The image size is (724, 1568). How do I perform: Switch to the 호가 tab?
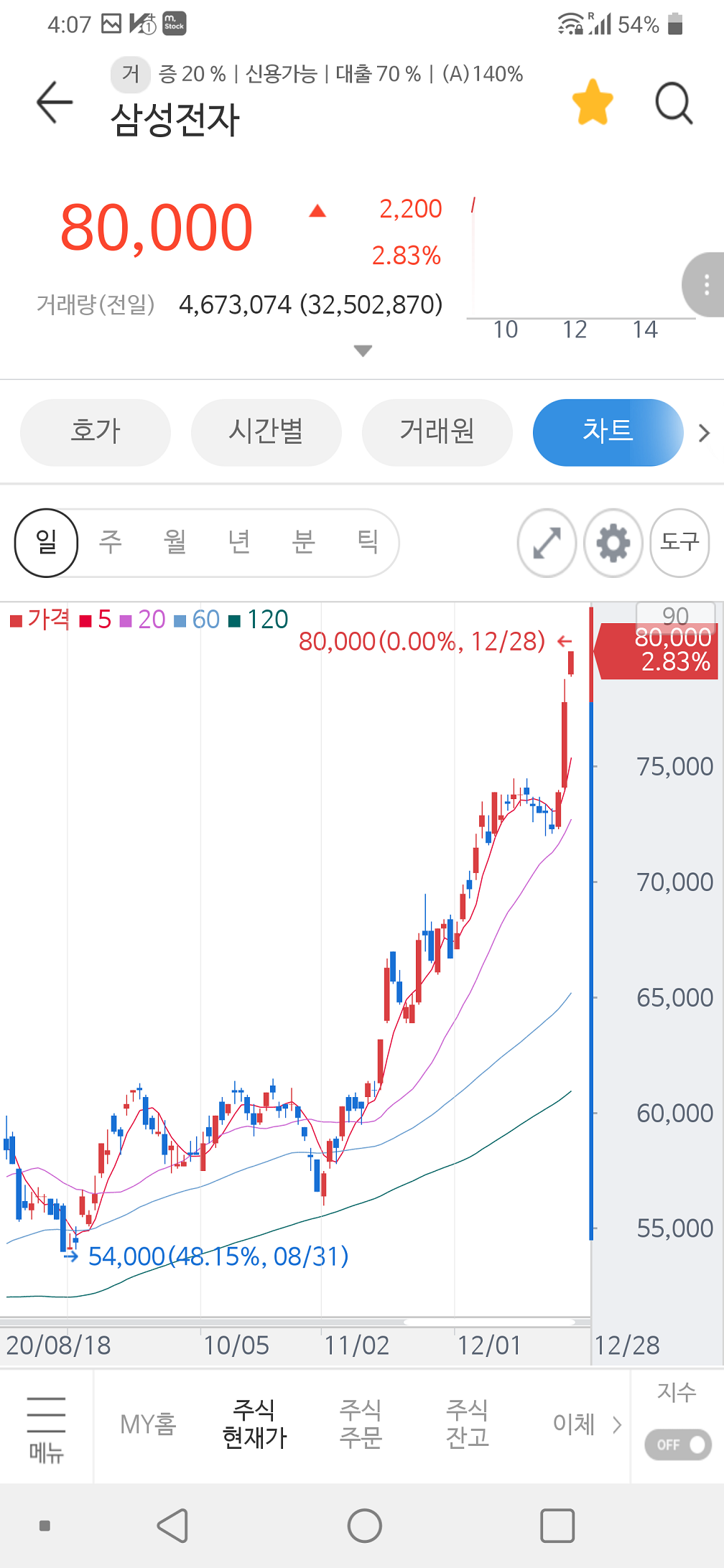(x=96, y=432)
